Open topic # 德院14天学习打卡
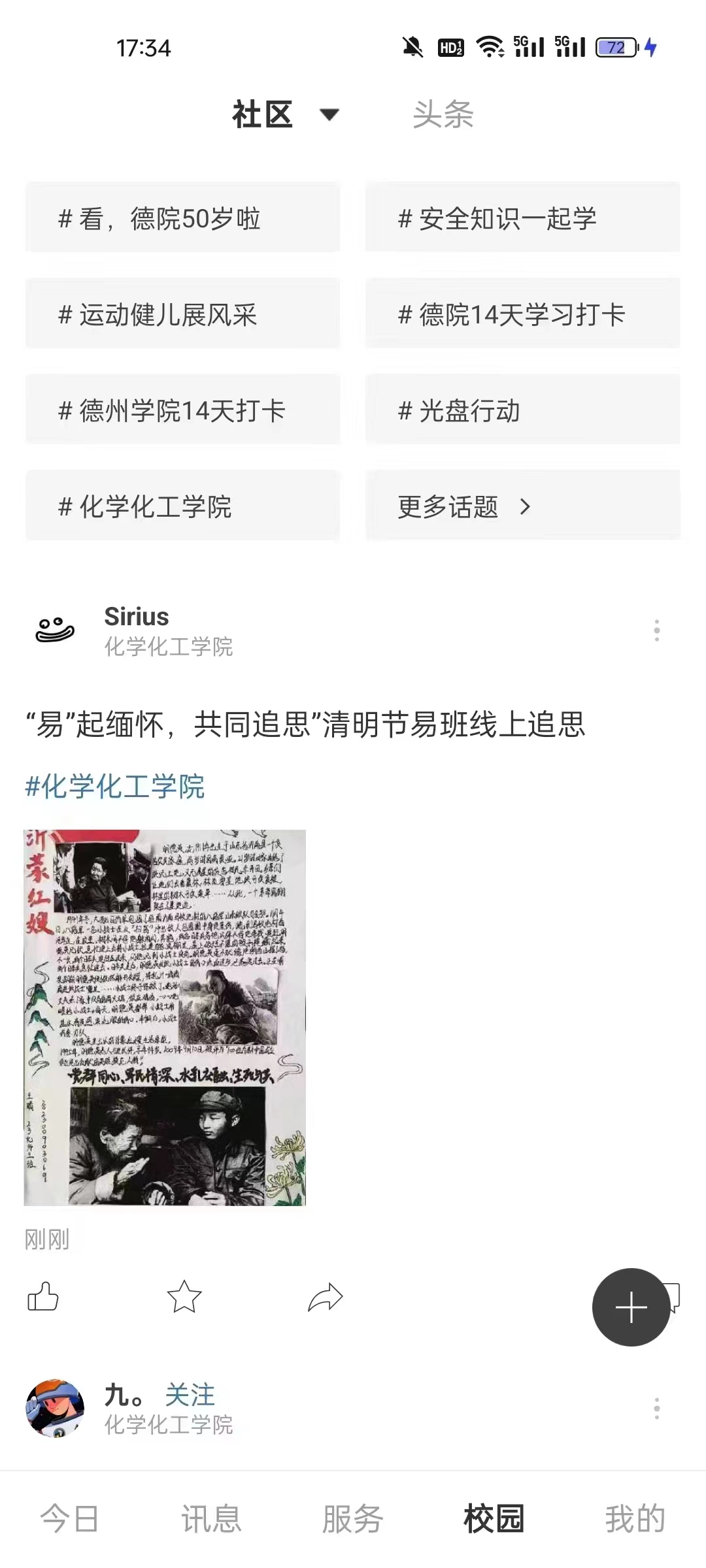 tap(522, 314)
